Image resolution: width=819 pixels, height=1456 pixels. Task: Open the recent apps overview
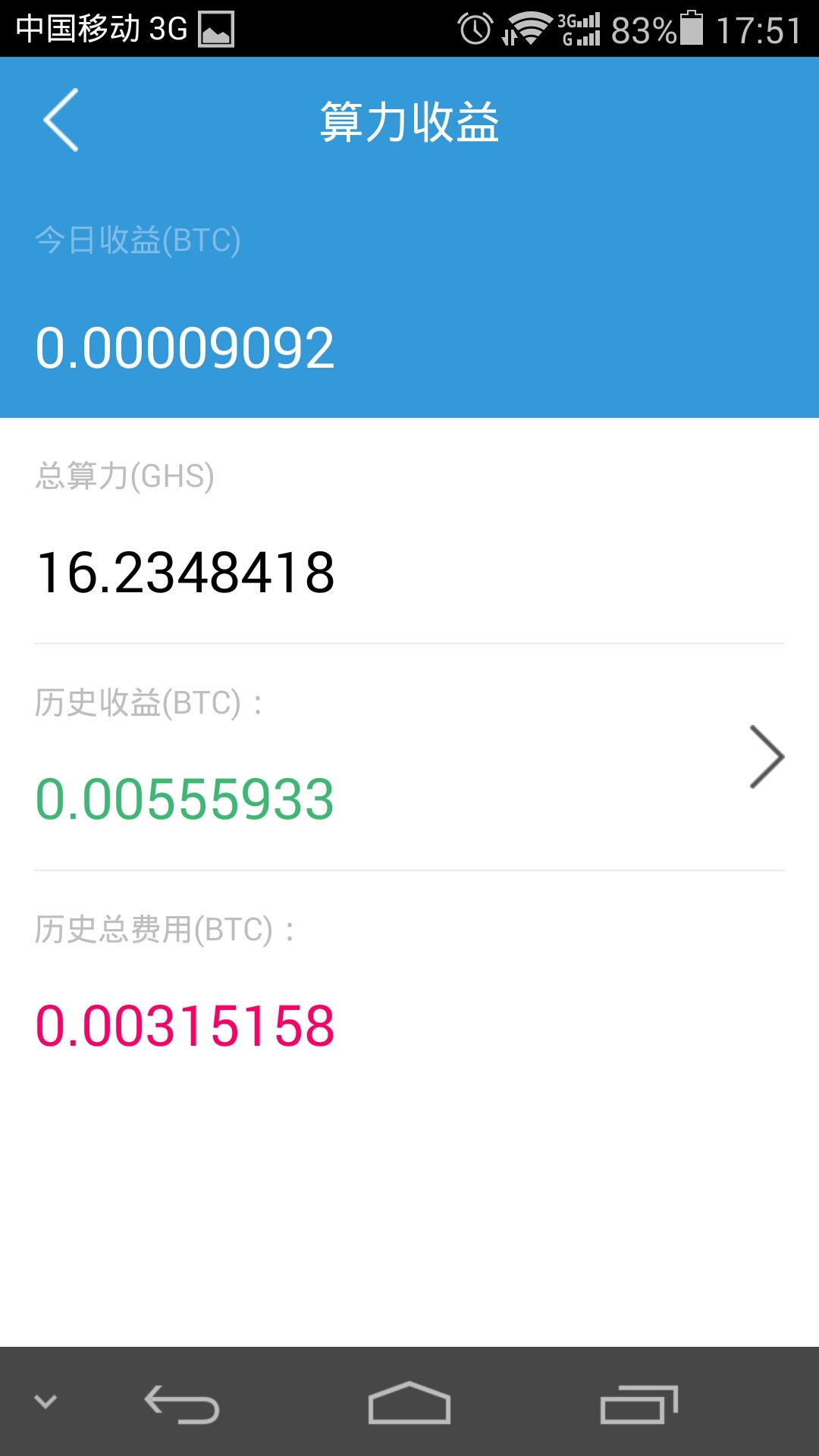[x=639, y=1404]
